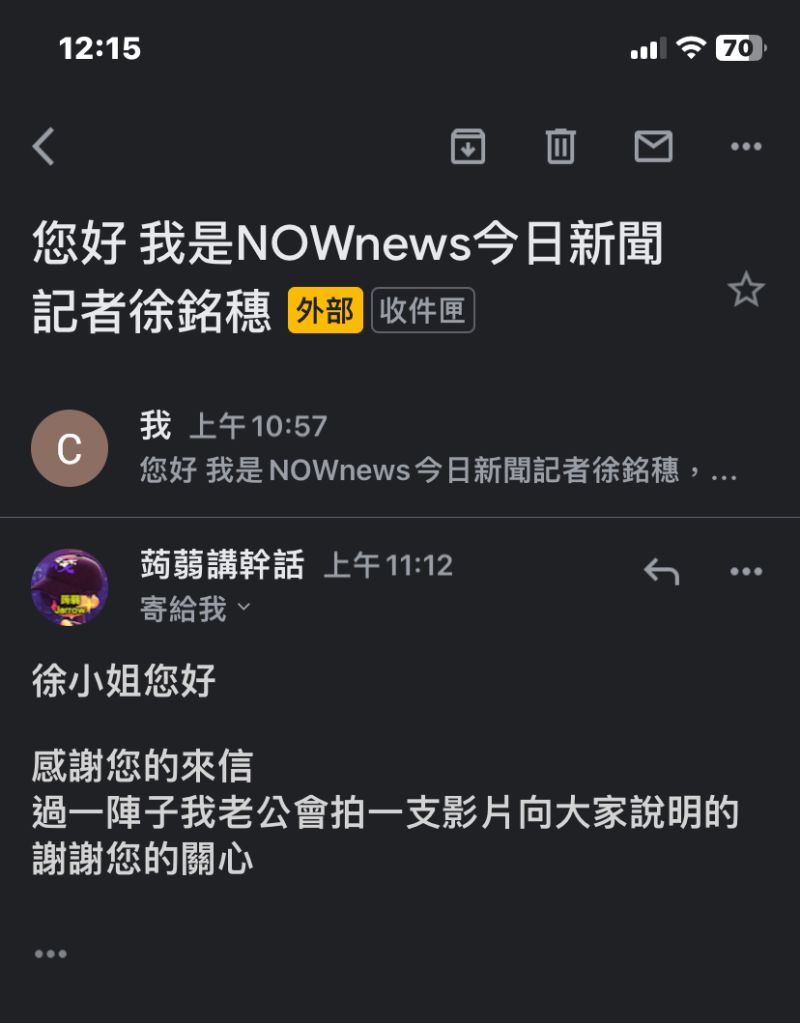The height and width of the screenshot is (1023, 800).
Task: Tap the 上午11:12 timestamp
Action: pos(390,565)
